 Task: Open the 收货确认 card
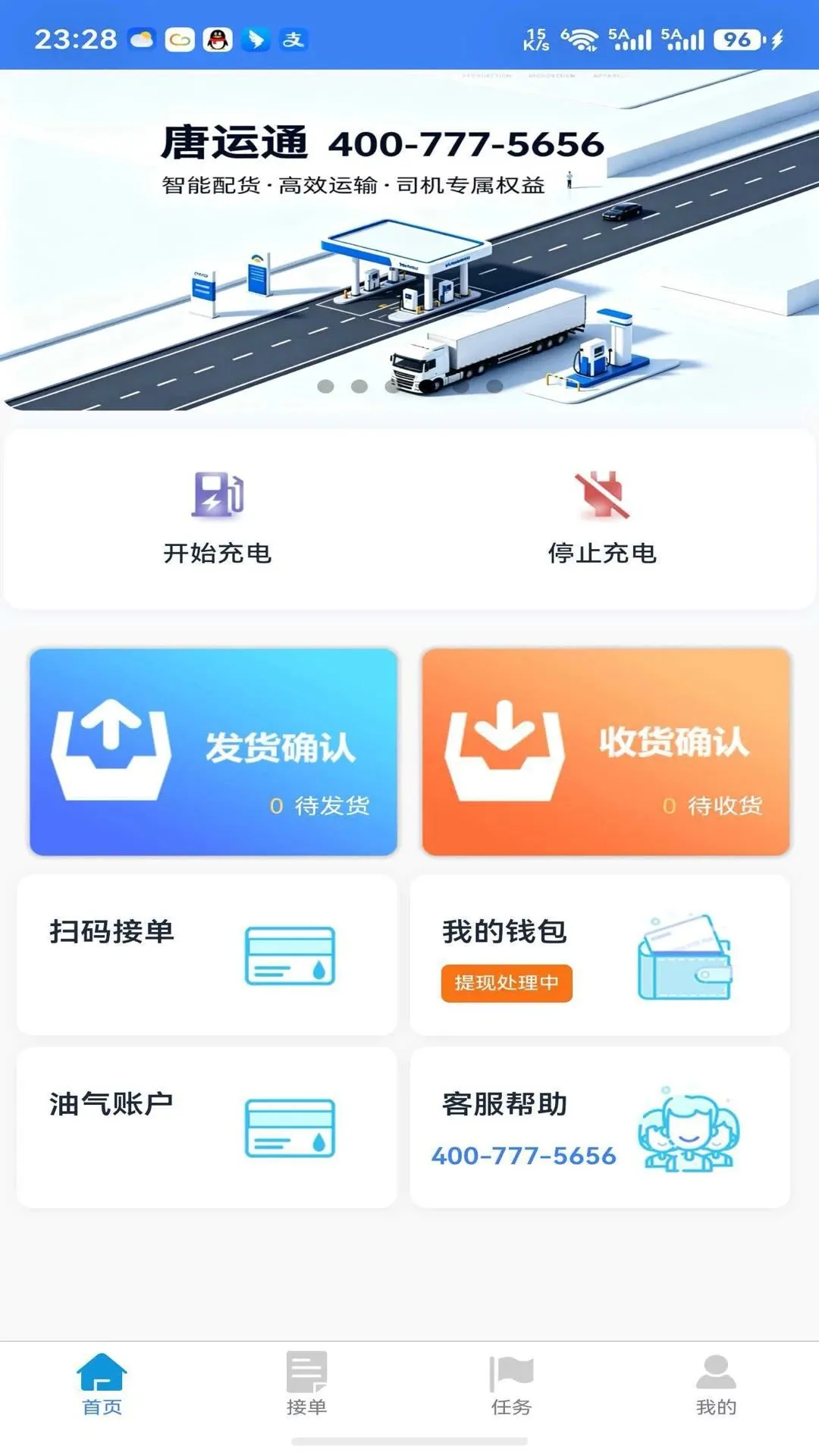(606, 752)
